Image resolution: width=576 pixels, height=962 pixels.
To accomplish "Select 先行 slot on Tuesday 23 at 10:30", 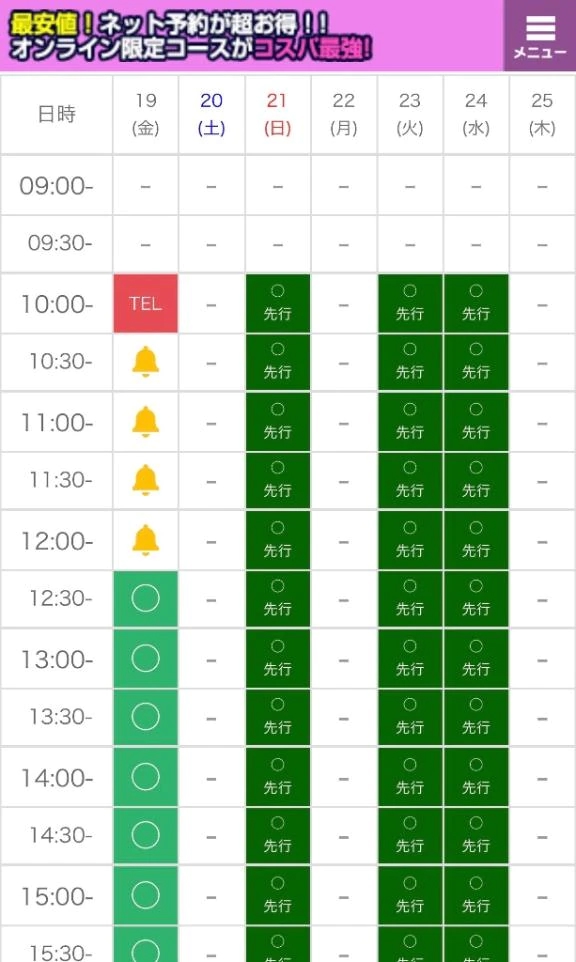I will pos(410,362).
